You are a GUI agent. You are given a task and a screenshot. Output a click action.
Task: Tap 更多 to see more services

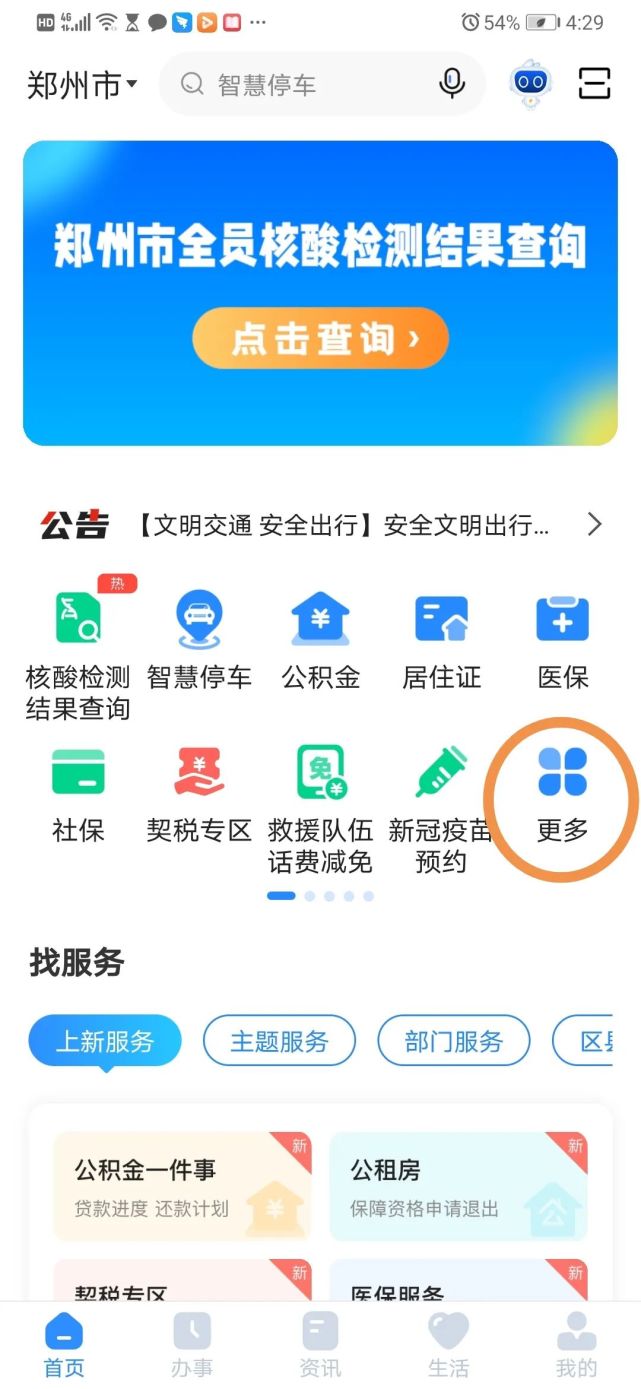[x=563, y=794]
